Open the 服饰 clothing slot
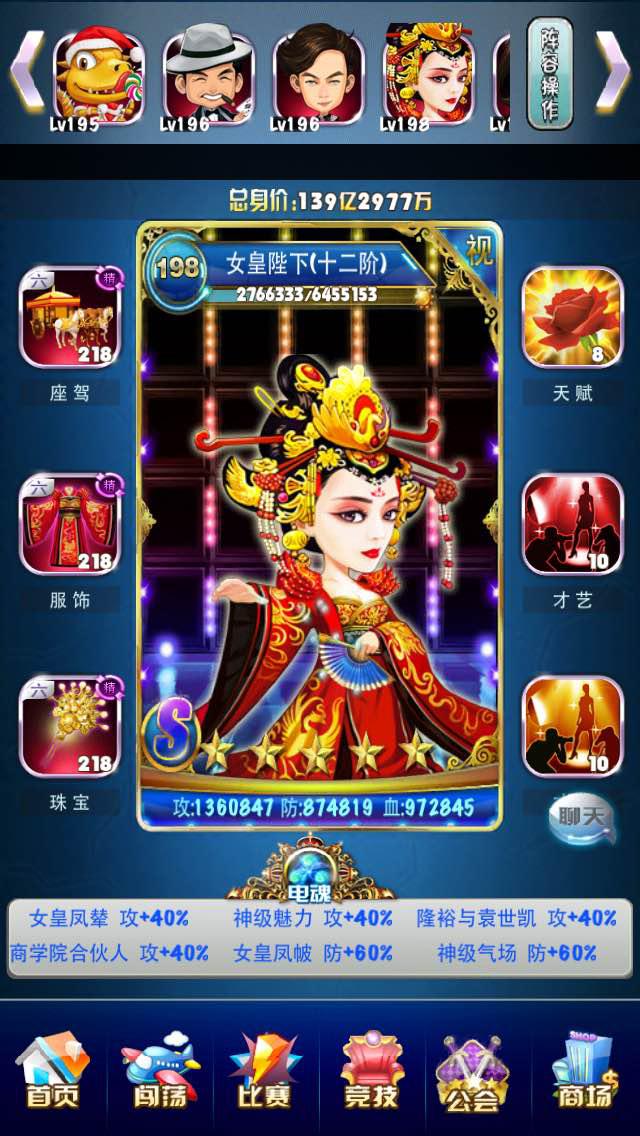Image resolution: width=640 pixels, height=1136 pixels. click(x=70, y=524)
